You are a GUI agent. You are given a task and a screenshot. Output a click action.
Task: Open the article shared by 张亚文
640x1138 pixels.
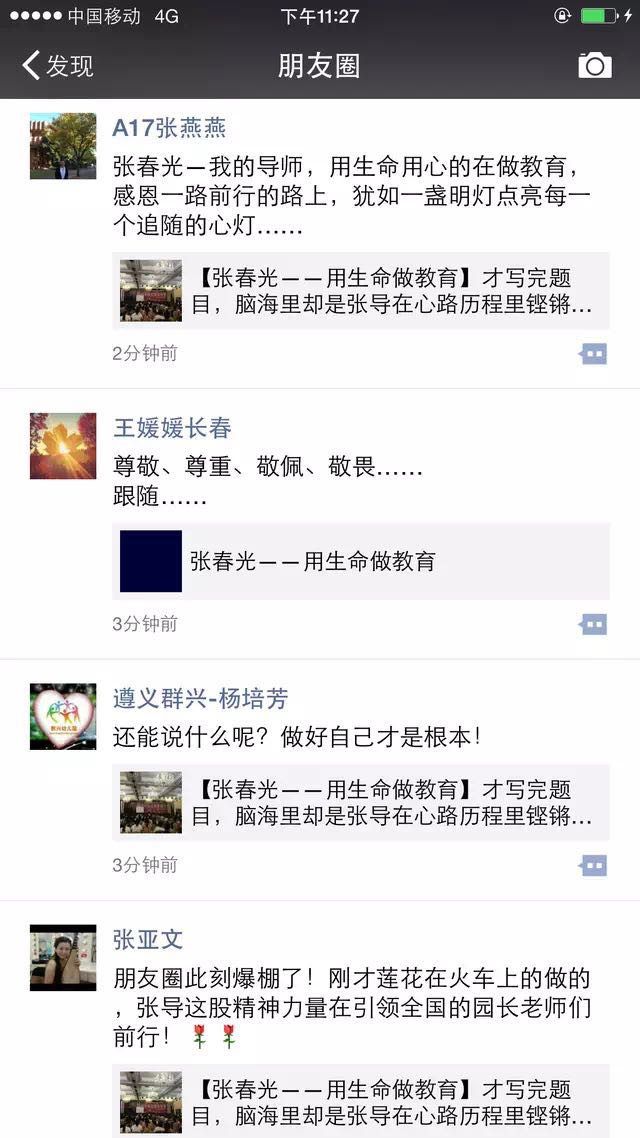[x=360, y=1102]
